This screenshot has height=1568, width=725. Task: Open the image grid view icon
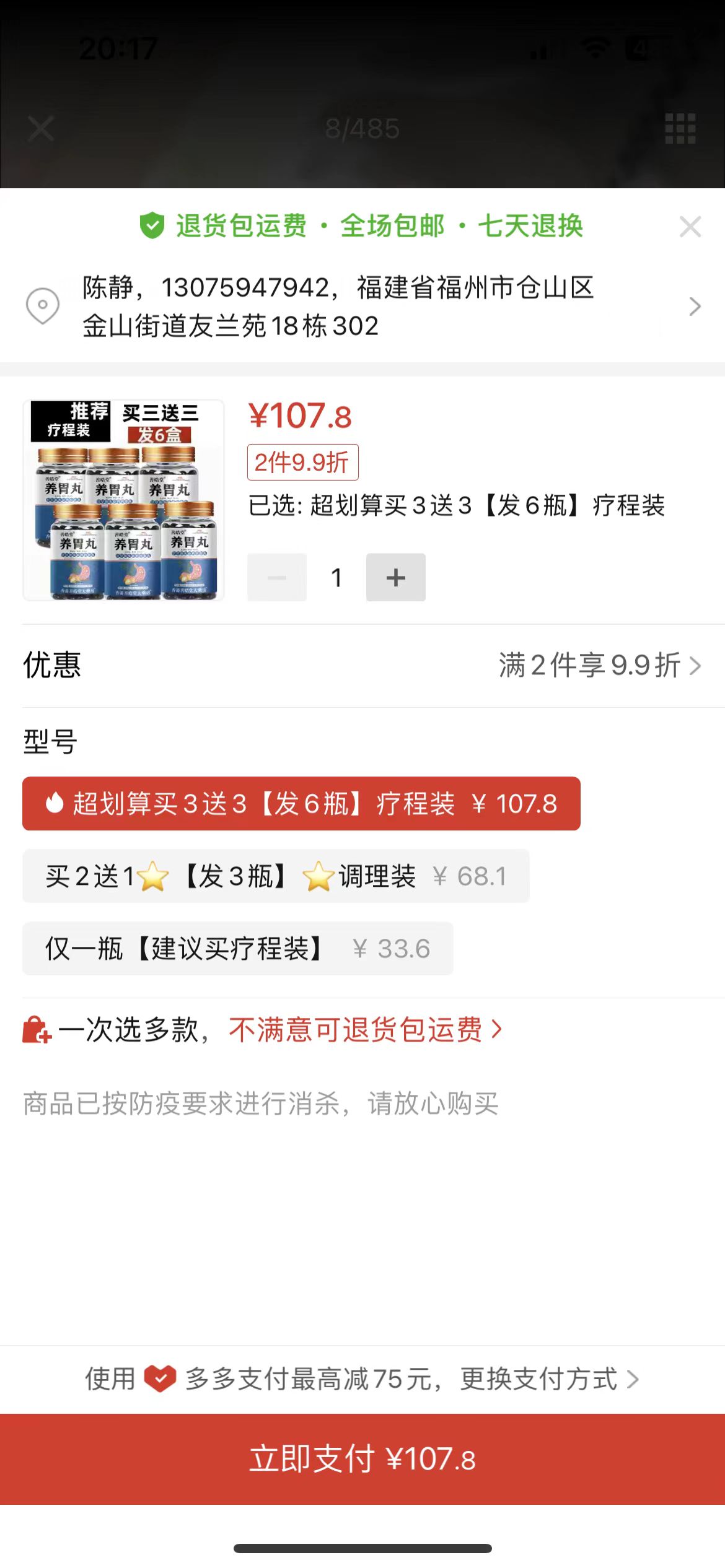(680, 129)
